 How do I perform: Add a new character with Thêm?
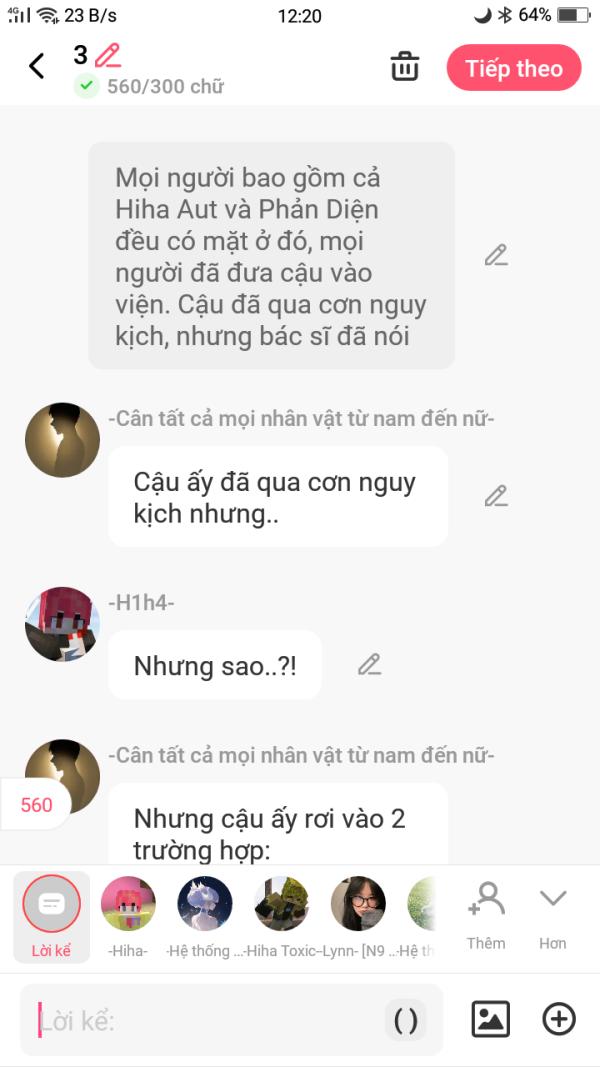point(486,914)
